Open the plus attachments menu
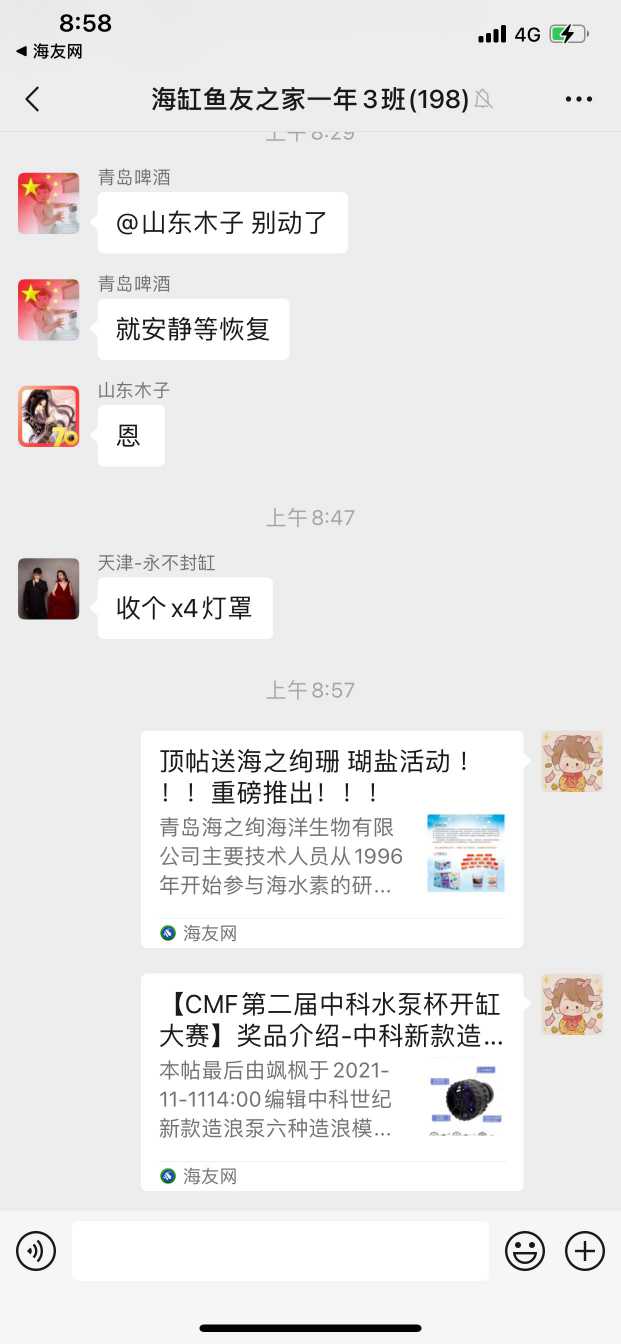This screenshot has width=621, height=1344. (585, 1250)
